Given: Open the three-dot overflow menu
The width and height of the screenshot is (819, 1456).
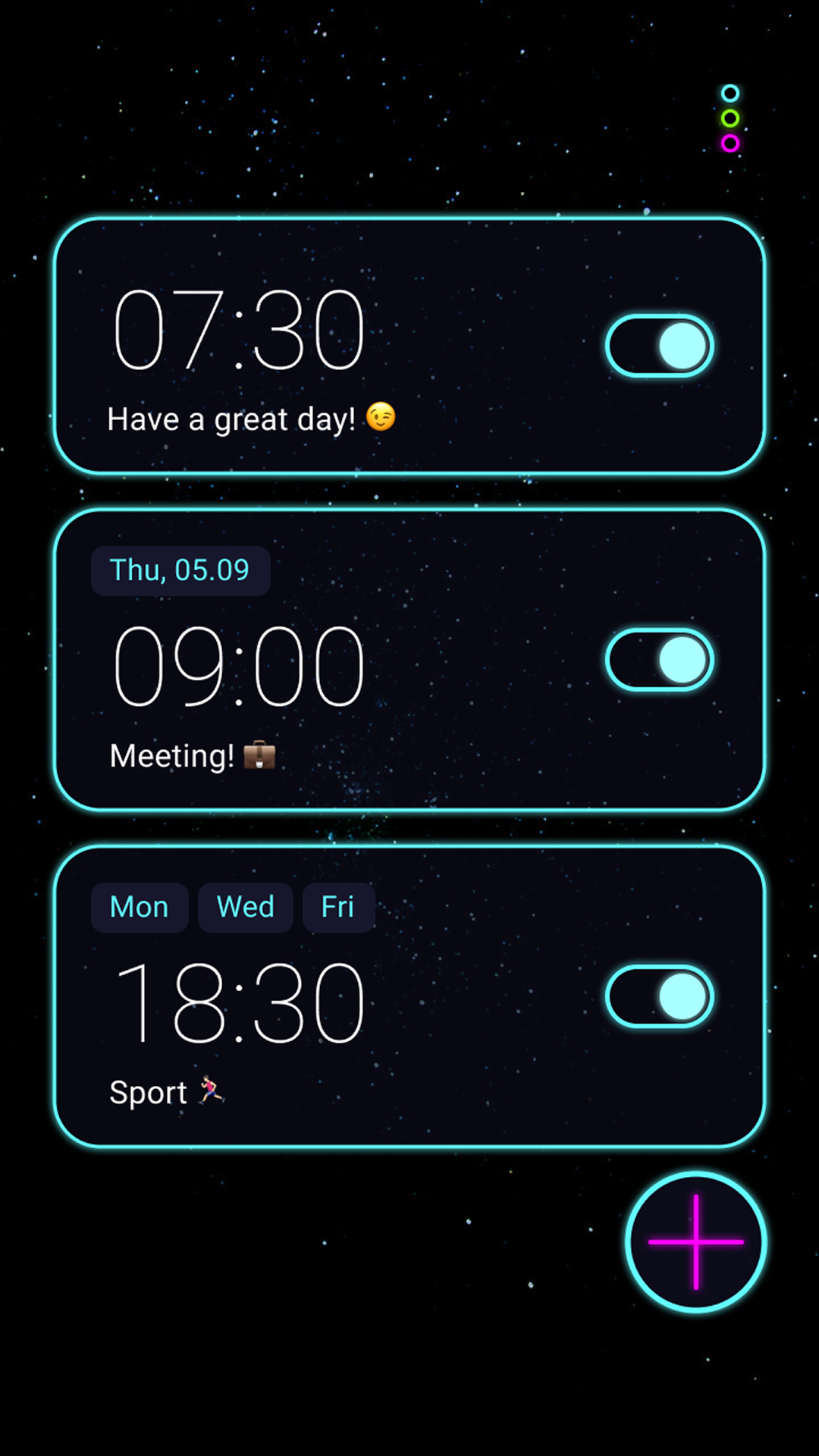Looking at the screenshot, I should point(730,118).
